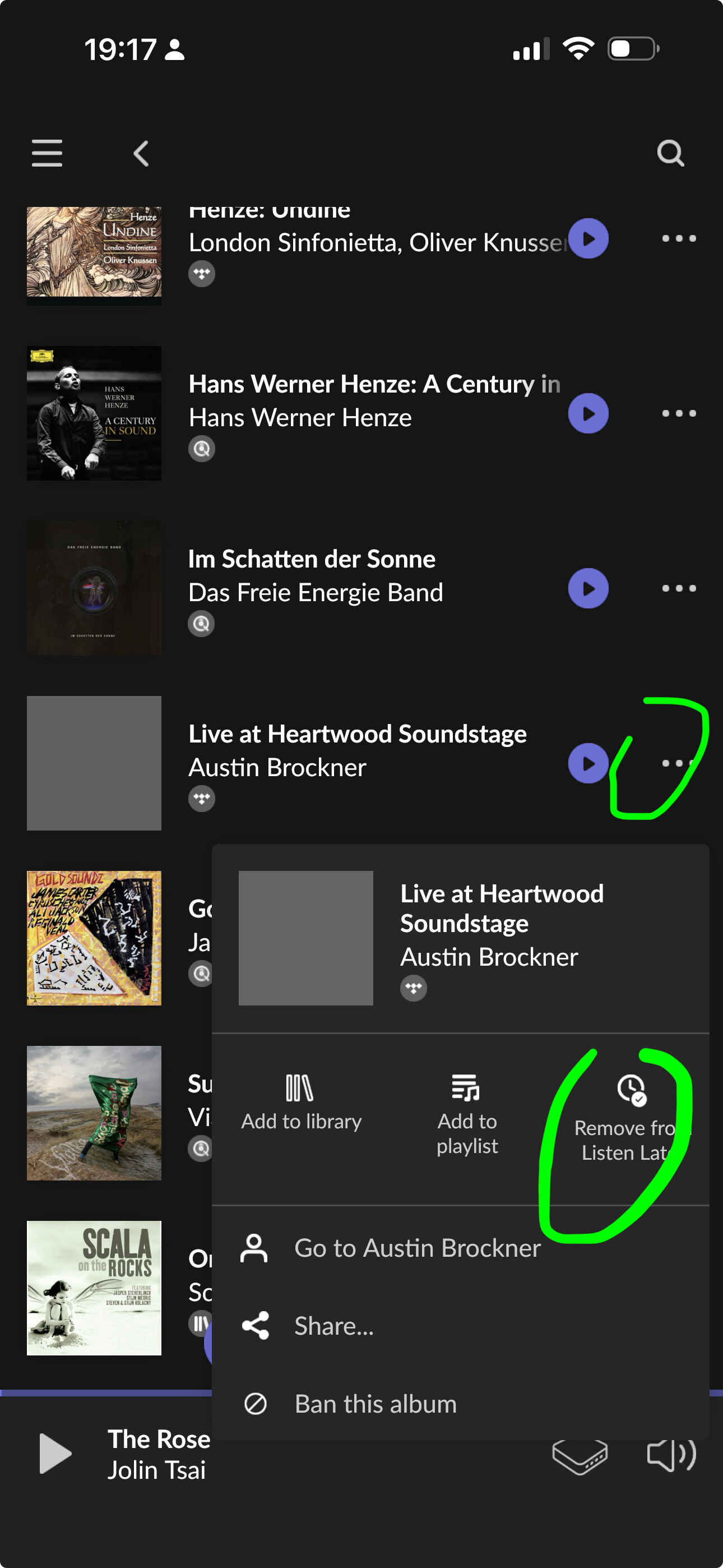723x1568 pixels.
Task: Play Henze: Undine album
Action: click(x=588, y=238)
